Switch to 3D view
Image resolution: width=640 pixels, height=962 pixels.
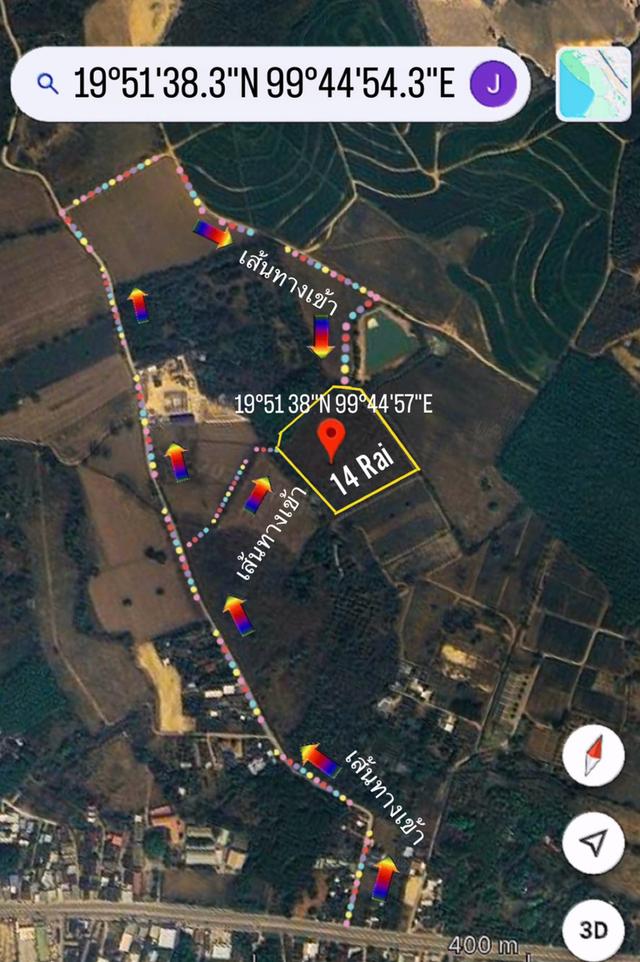click(x=593, y=930)
